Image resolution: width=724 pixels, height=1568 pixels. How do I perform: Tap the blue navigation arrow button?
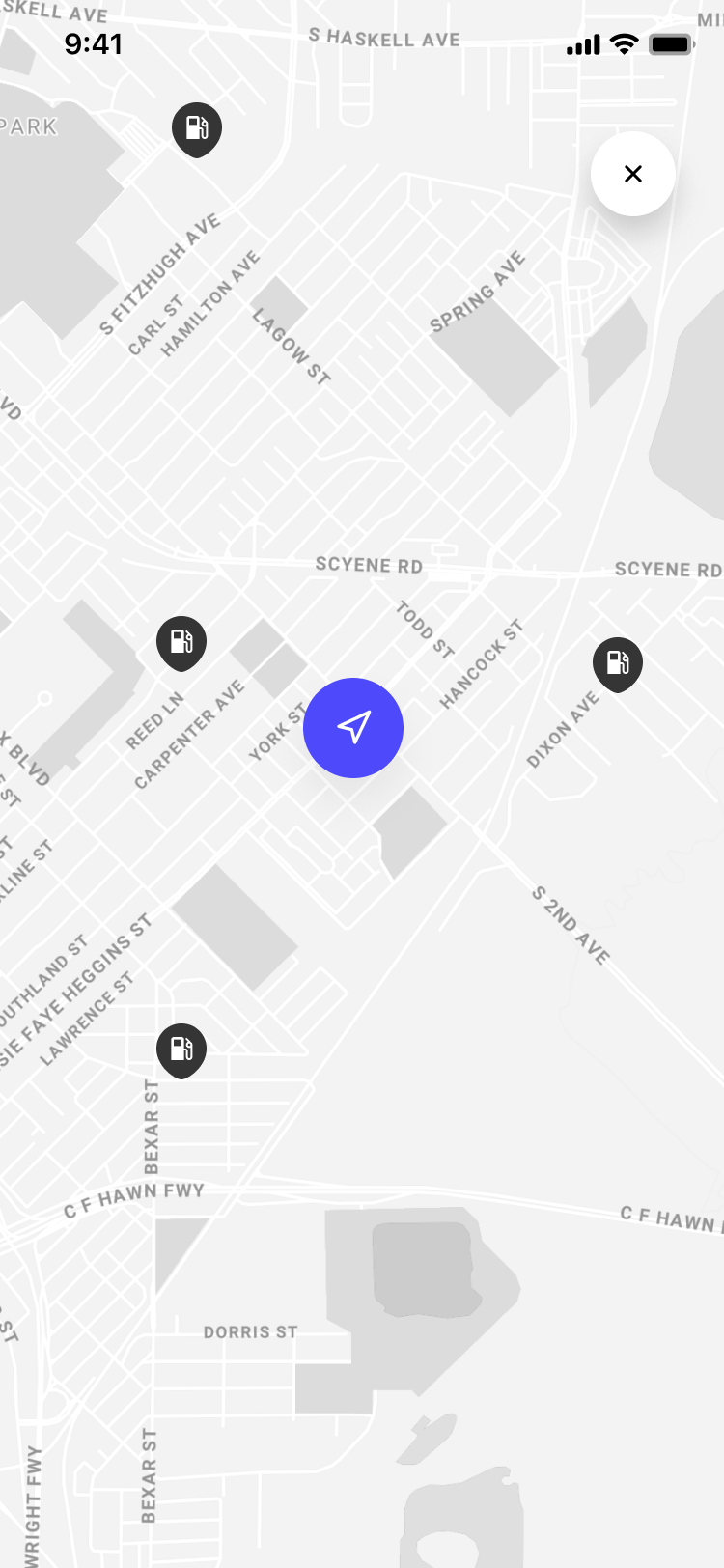(353, 728)
